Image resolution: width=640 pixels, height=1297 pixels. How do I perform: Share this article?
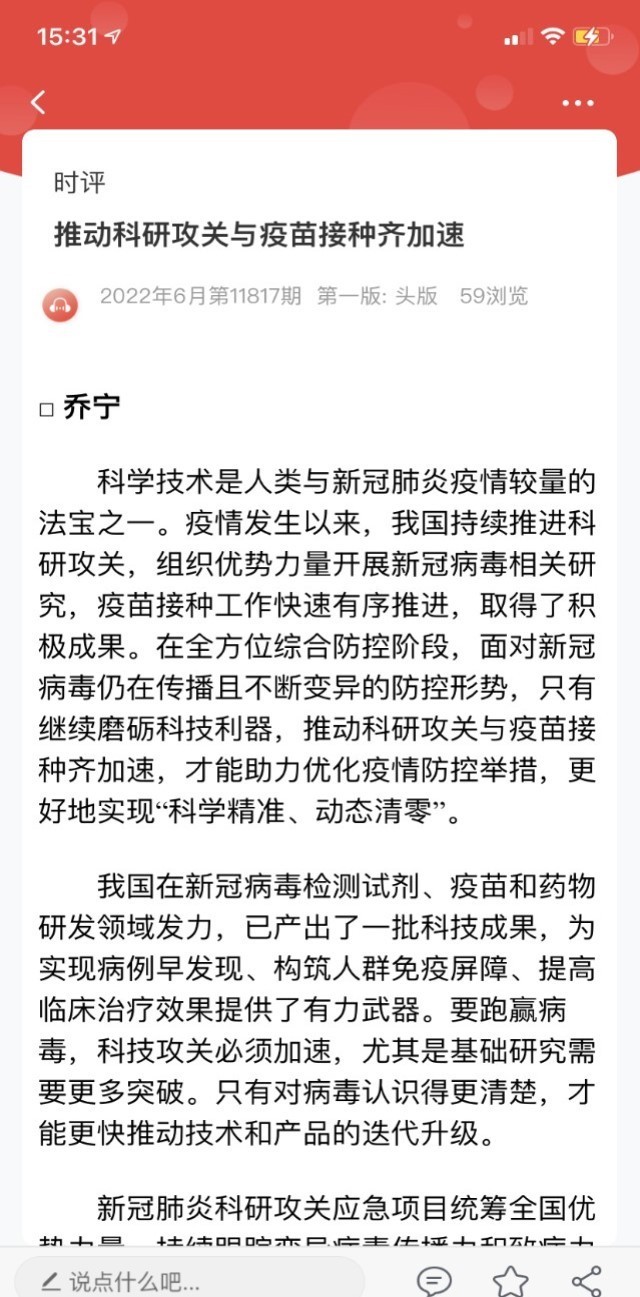586,1280
